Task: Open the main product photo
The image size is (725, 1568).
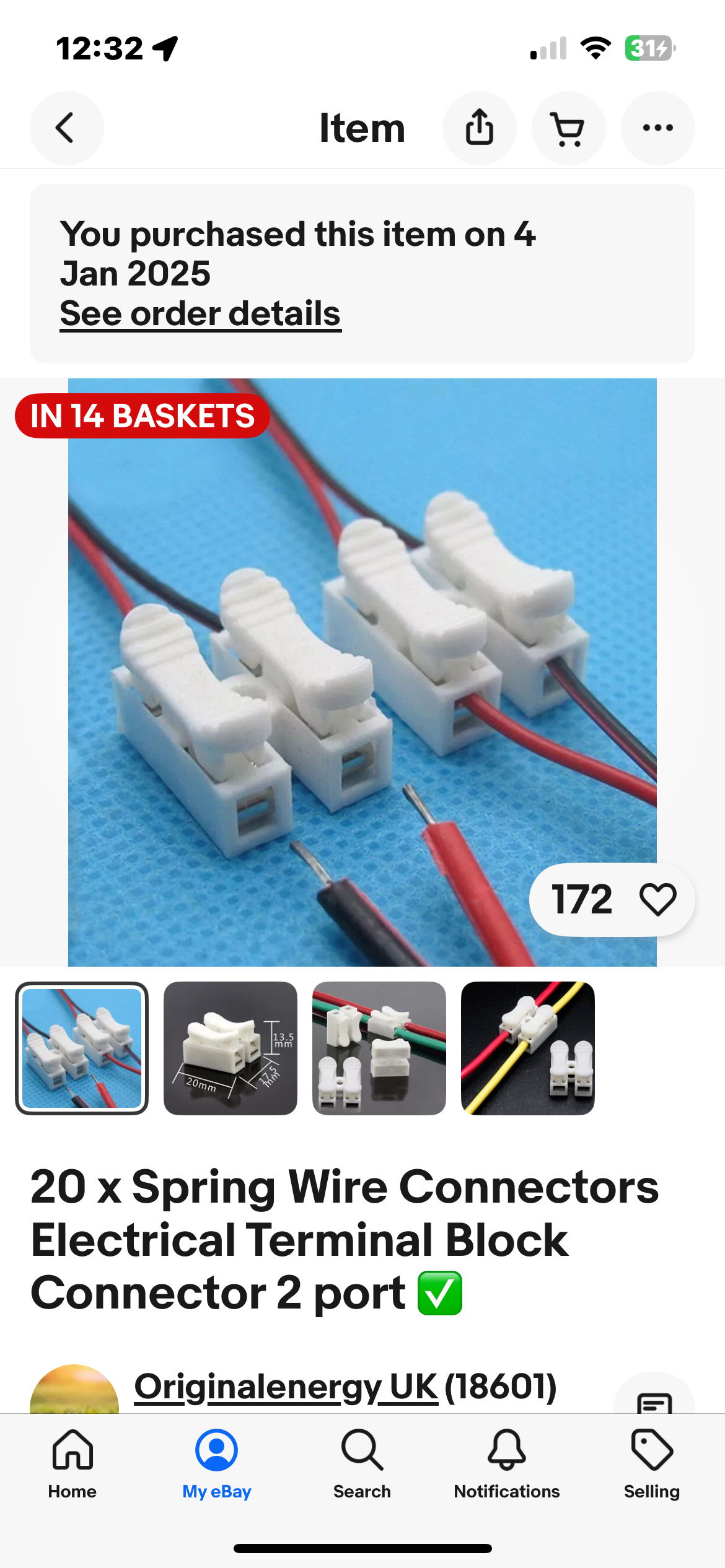Action: (362, 672)
